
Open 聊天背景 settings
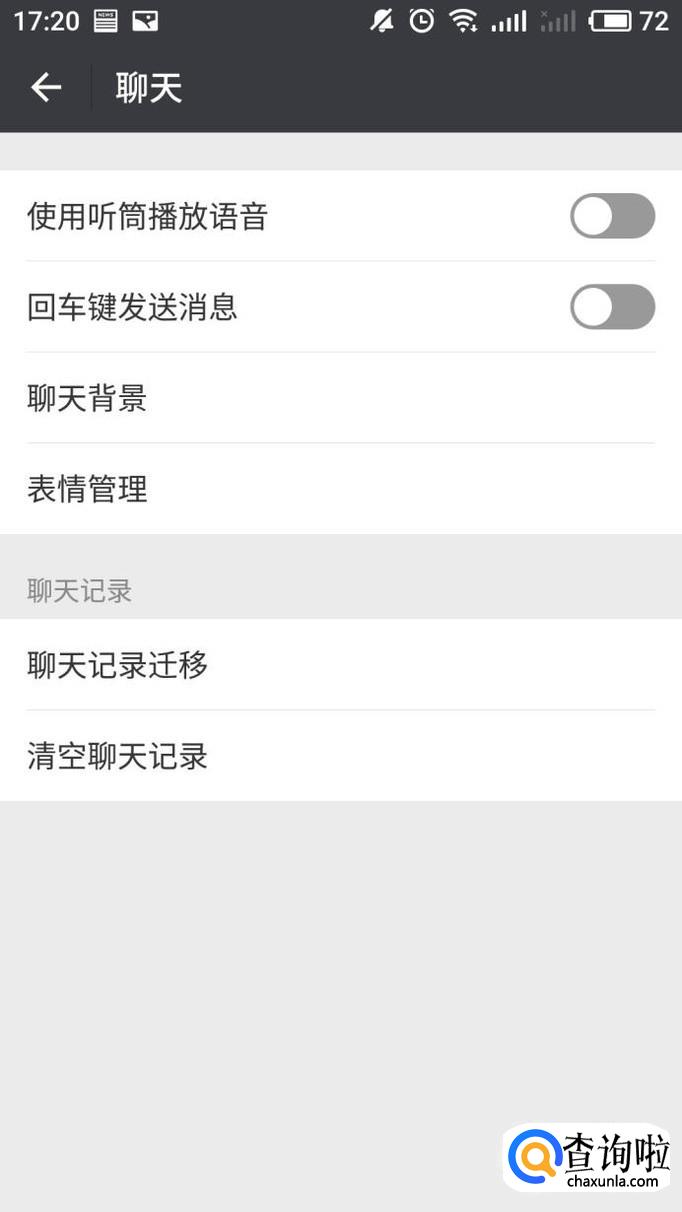(340, 398)
